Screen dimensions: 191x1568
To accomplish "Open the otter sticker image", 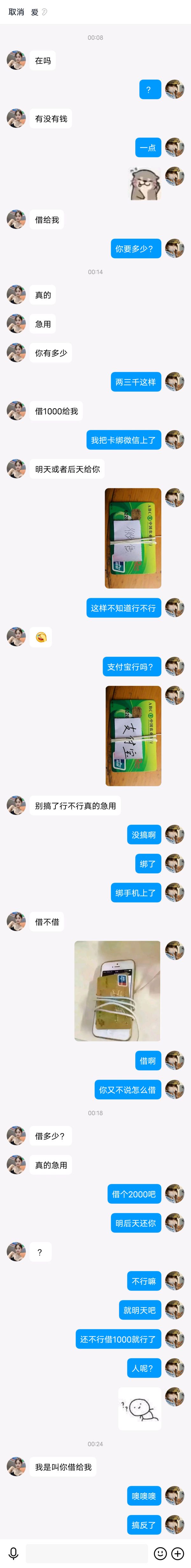I will 145,183.
